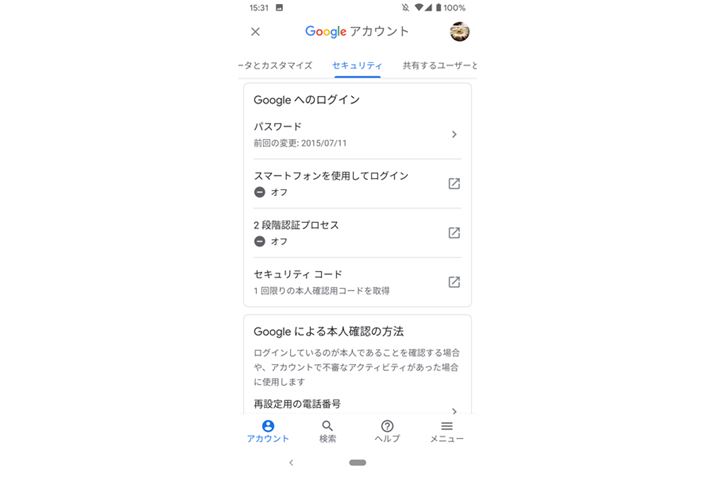Select the セキュリティ tab
Viewport: 715px width, 477px height.
357,66
